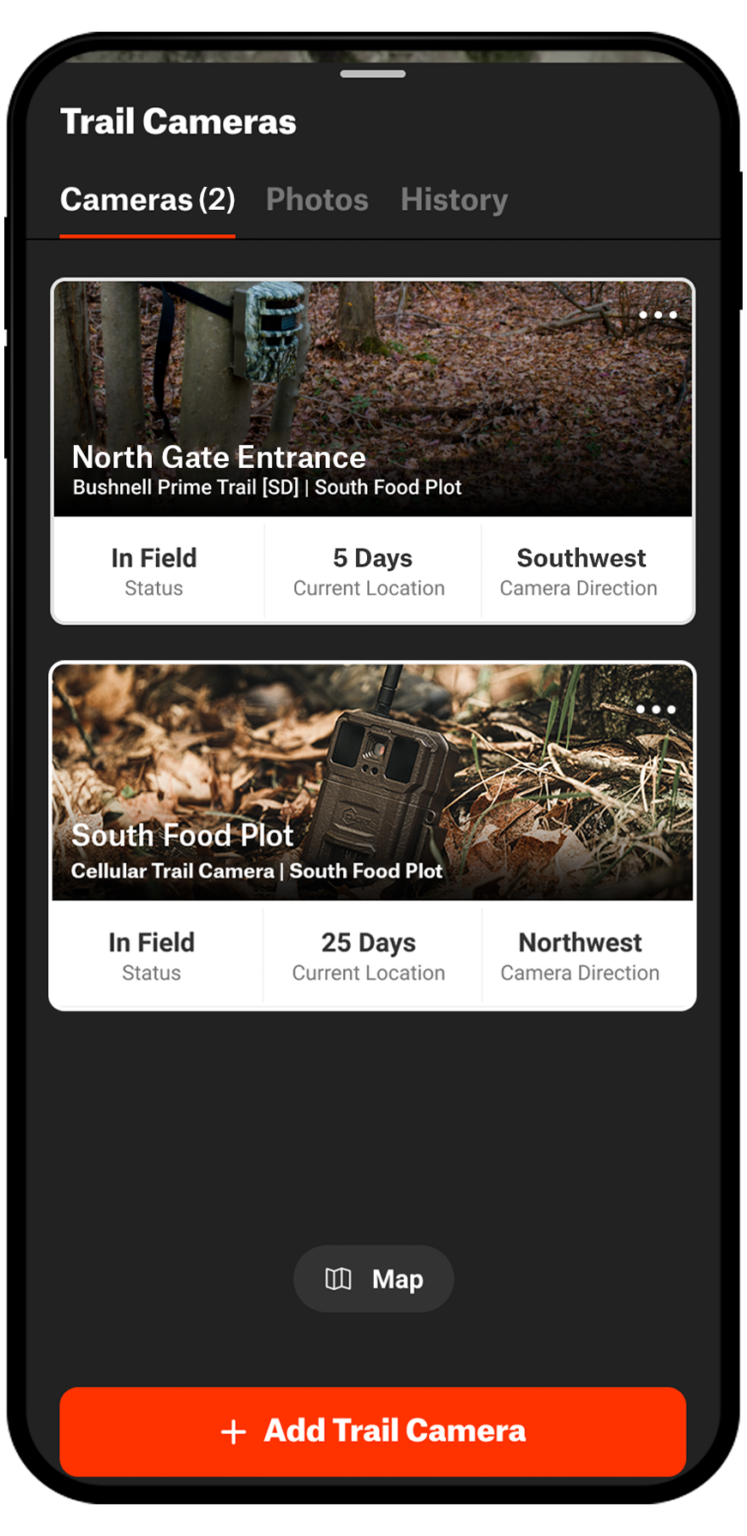Open the Map view
The width and height of the screenshot is (747, 1536).
pos(373,1278)
